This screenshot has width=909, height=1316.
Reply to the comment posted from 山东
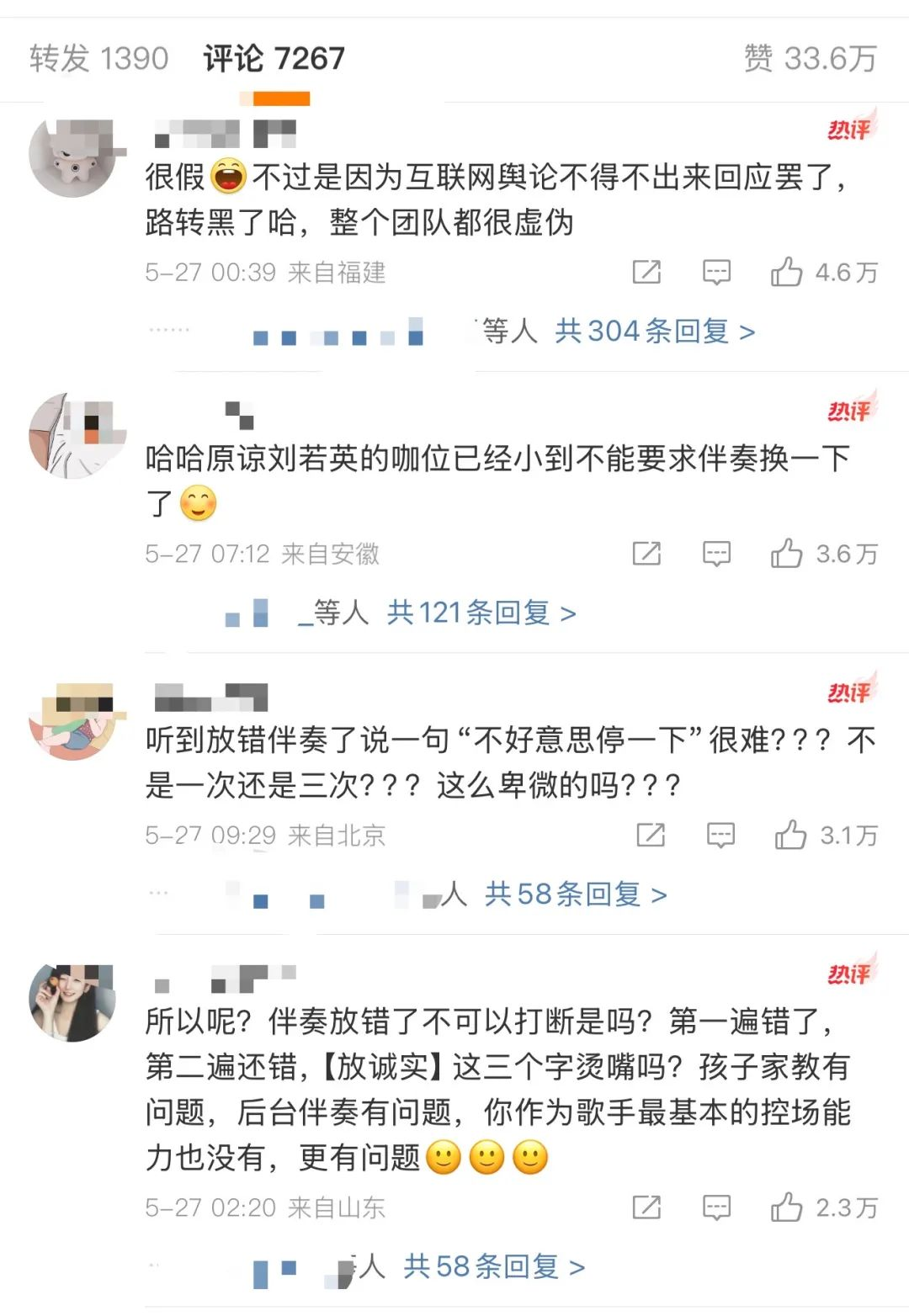pos(716,1207)
